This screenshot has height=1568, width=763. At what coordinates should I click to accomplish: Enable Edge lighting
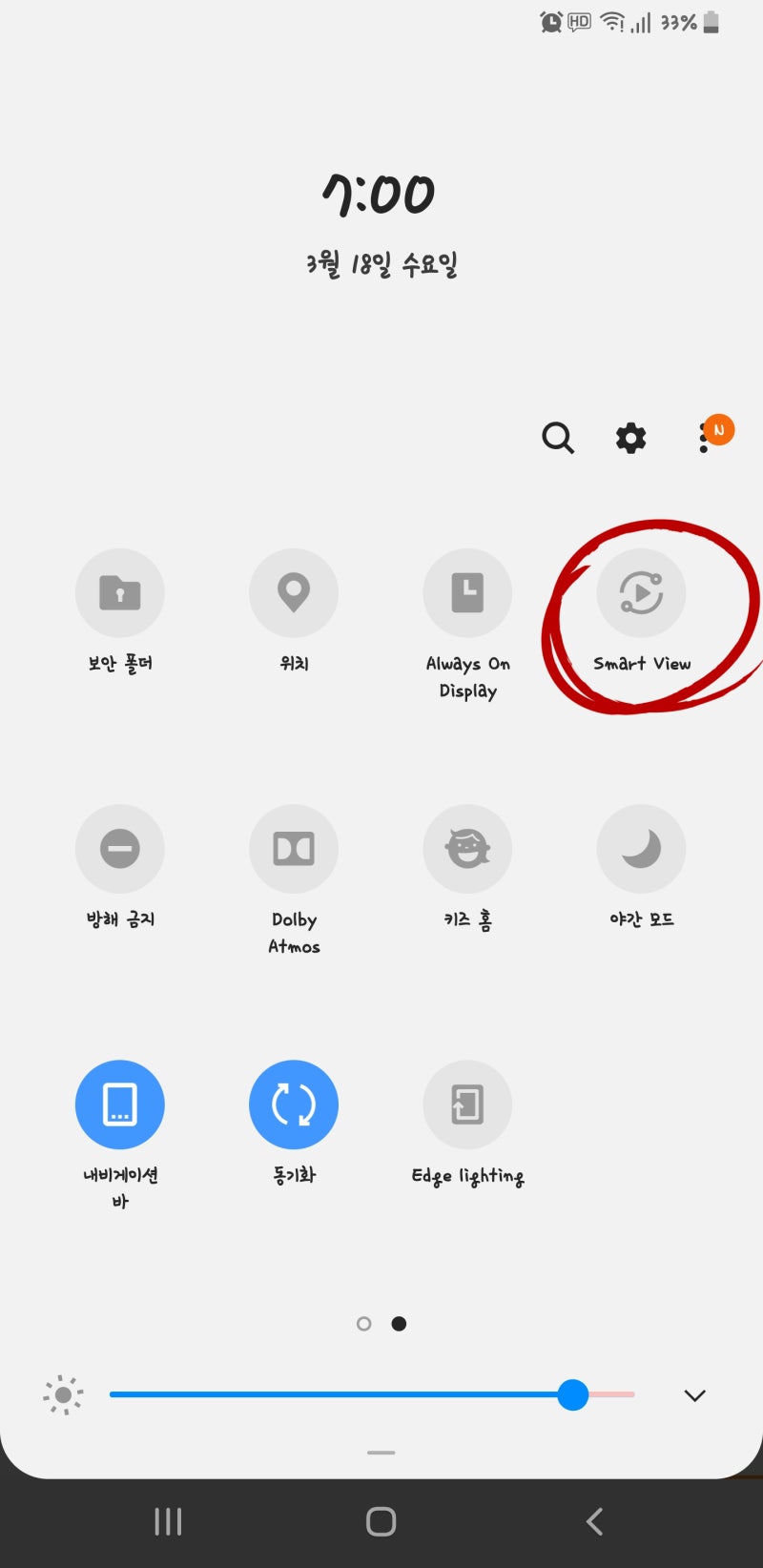467,1104
